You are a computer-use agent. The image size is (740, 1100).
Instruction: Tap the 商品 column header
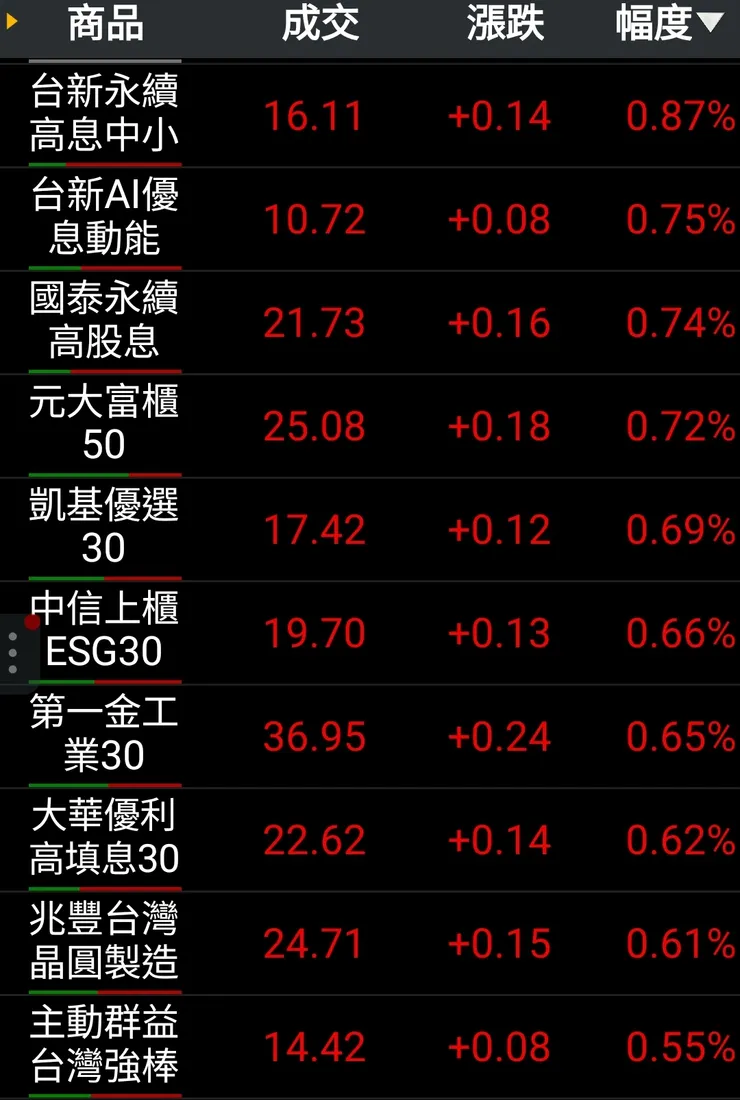105,24
